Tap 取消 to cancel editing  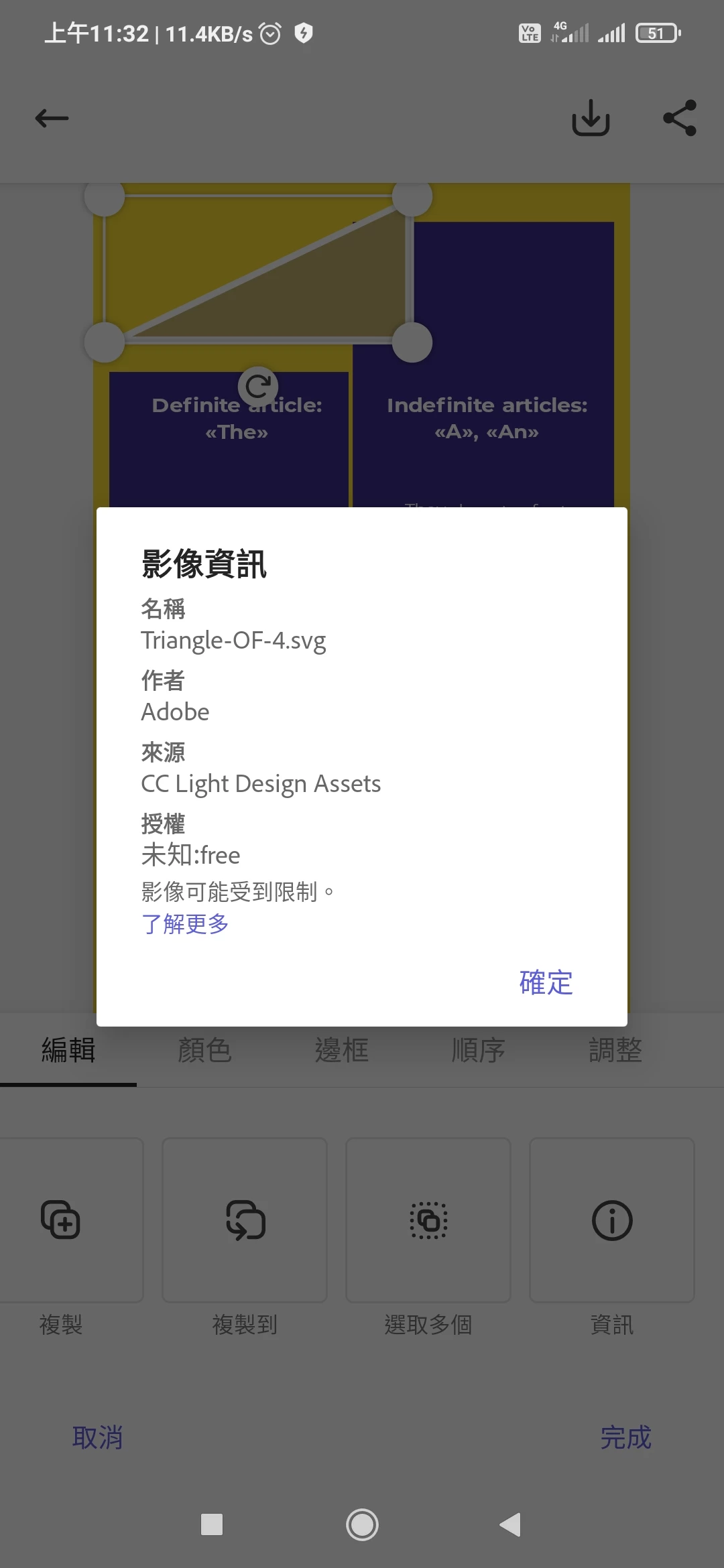click(98, 1437)
